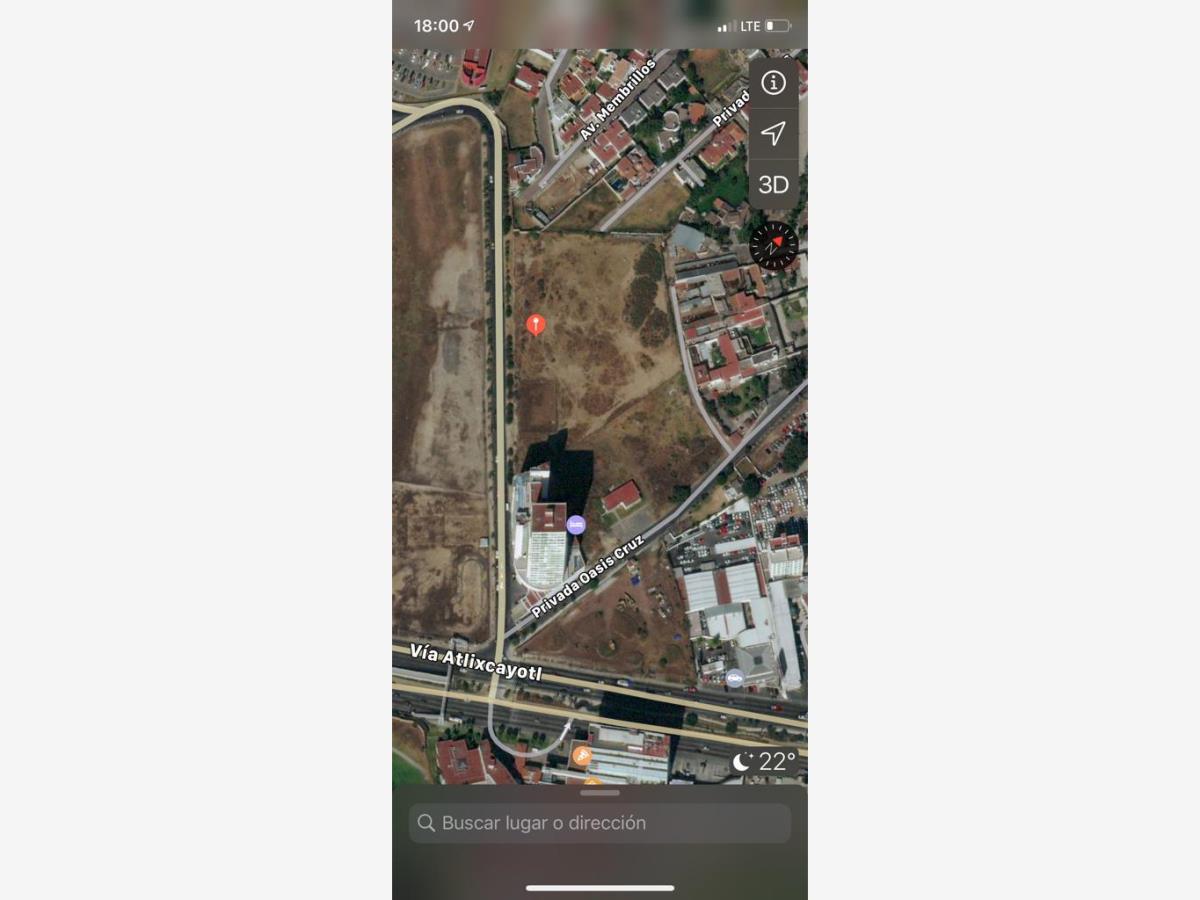Center map on current location arrow
The image size is (1200, 900).
(x=773, y=134)
